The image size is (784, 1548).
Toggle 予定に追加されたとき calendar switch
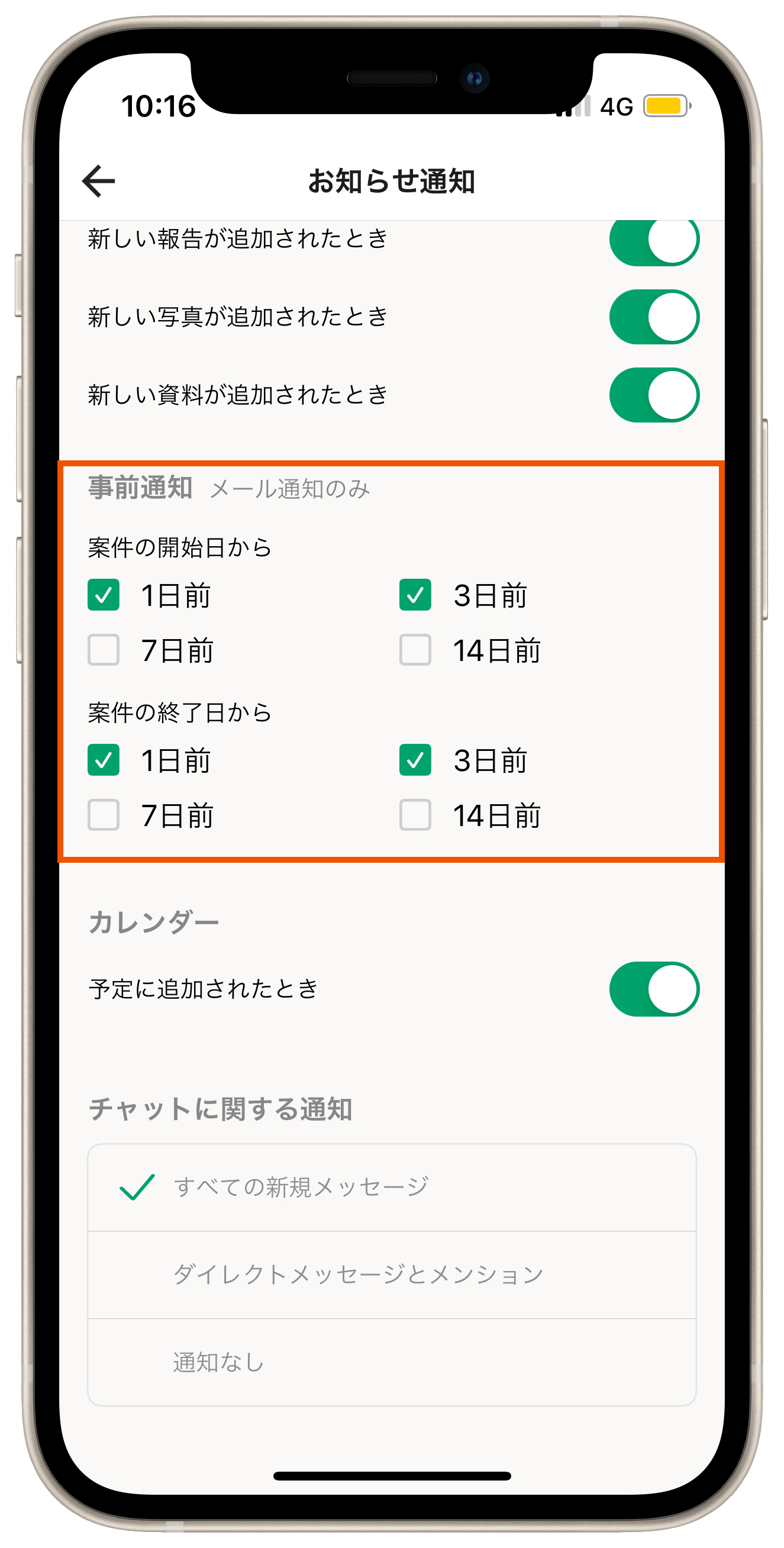(654, 989)
